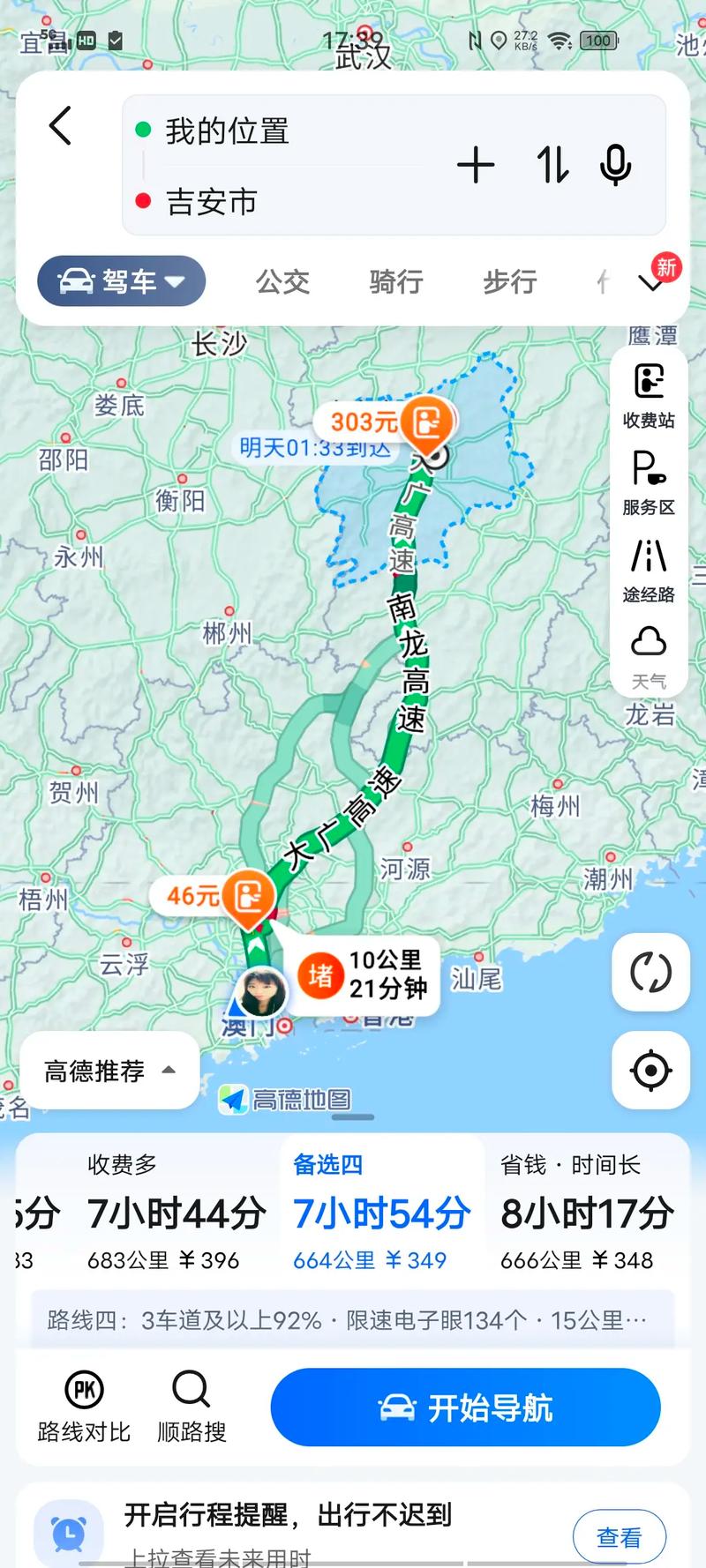
Task: Select the 骑行 cycling tab
Action: [x=395, y=282]
